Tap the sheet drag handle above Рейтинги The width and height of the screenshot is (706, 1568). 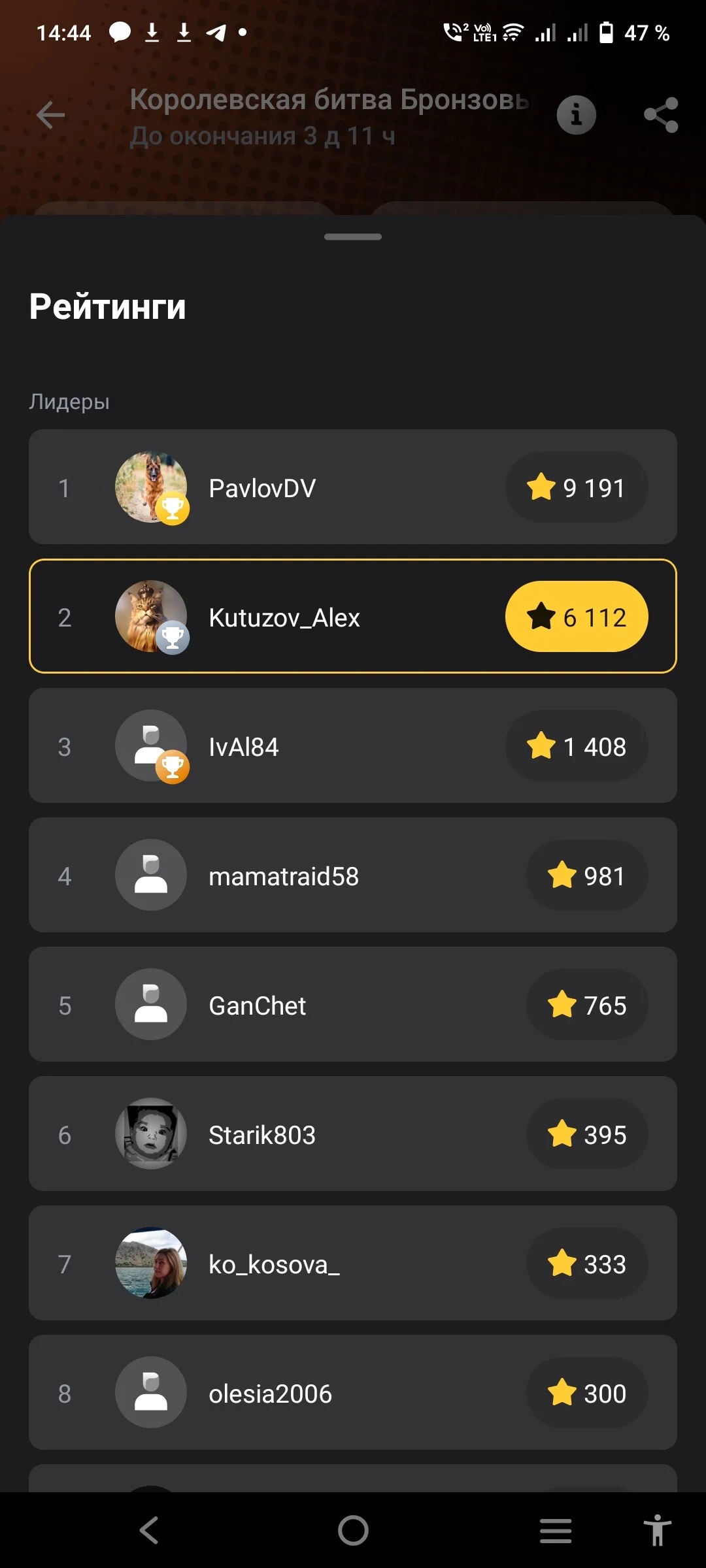(x=353, y=237)
